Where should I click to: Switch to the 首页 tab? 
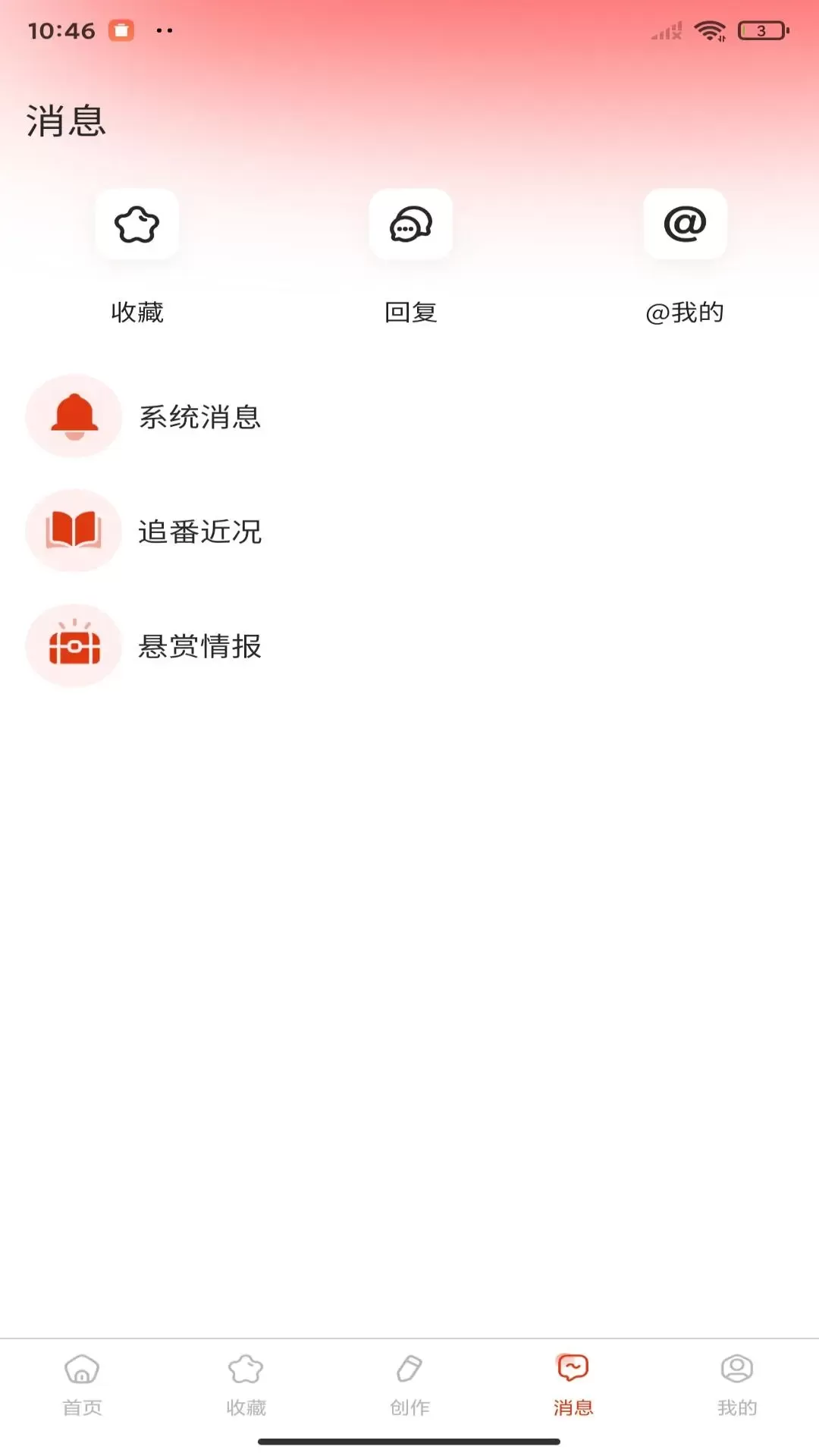82,1385
